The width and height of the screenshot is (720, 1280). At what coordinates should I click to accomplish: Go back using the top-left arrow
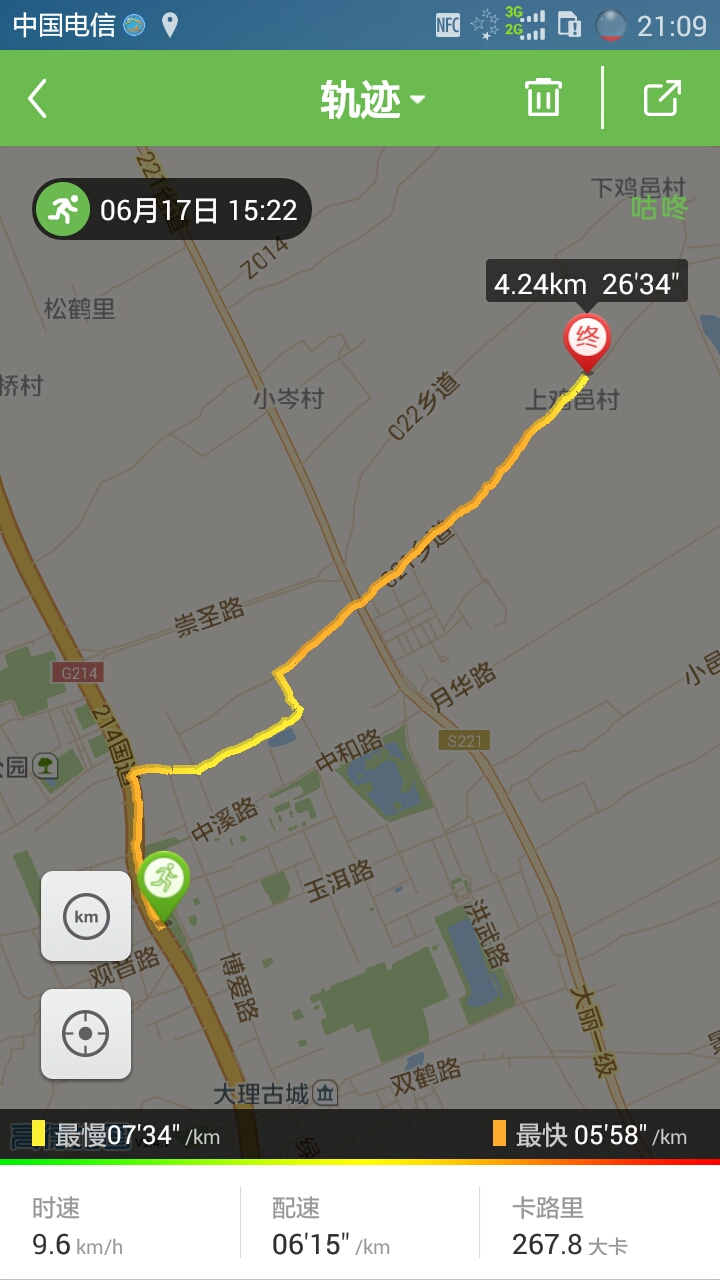click(38, 99)
